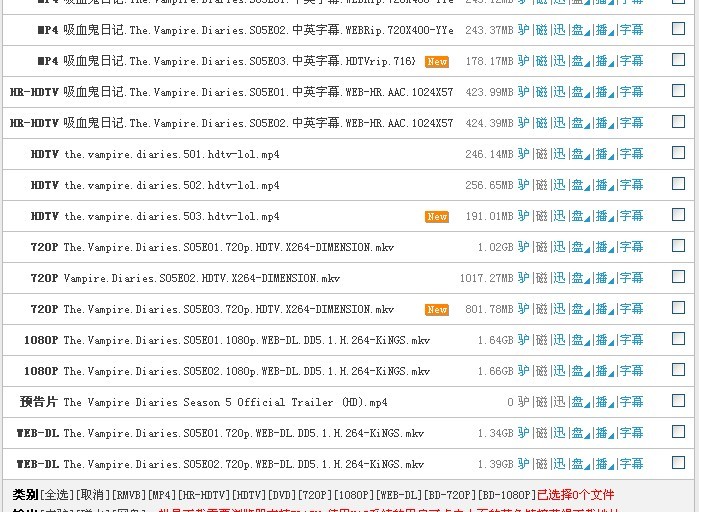Image resolution: width=701 pixels, height=512 pixels.
Task: Expand 盘 cloud-disk menu for S05E03 720p HDTV
Action: pyautogui.click(x=579, y=309)
